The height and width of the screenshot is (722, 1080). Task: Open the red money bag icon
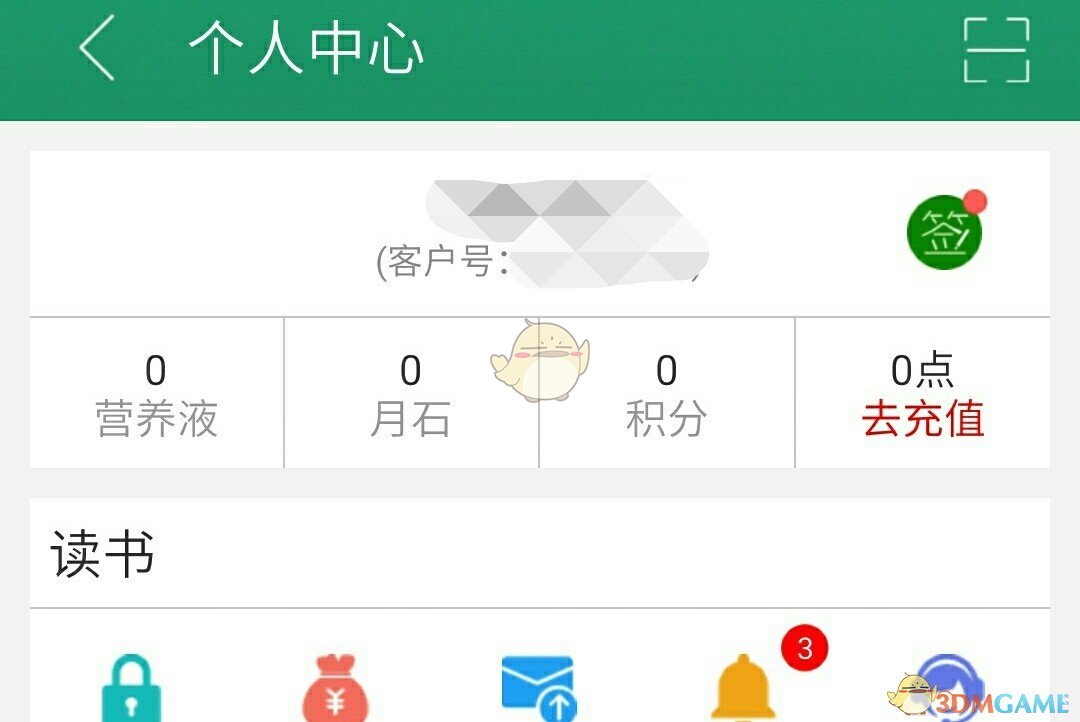[335, 690]
